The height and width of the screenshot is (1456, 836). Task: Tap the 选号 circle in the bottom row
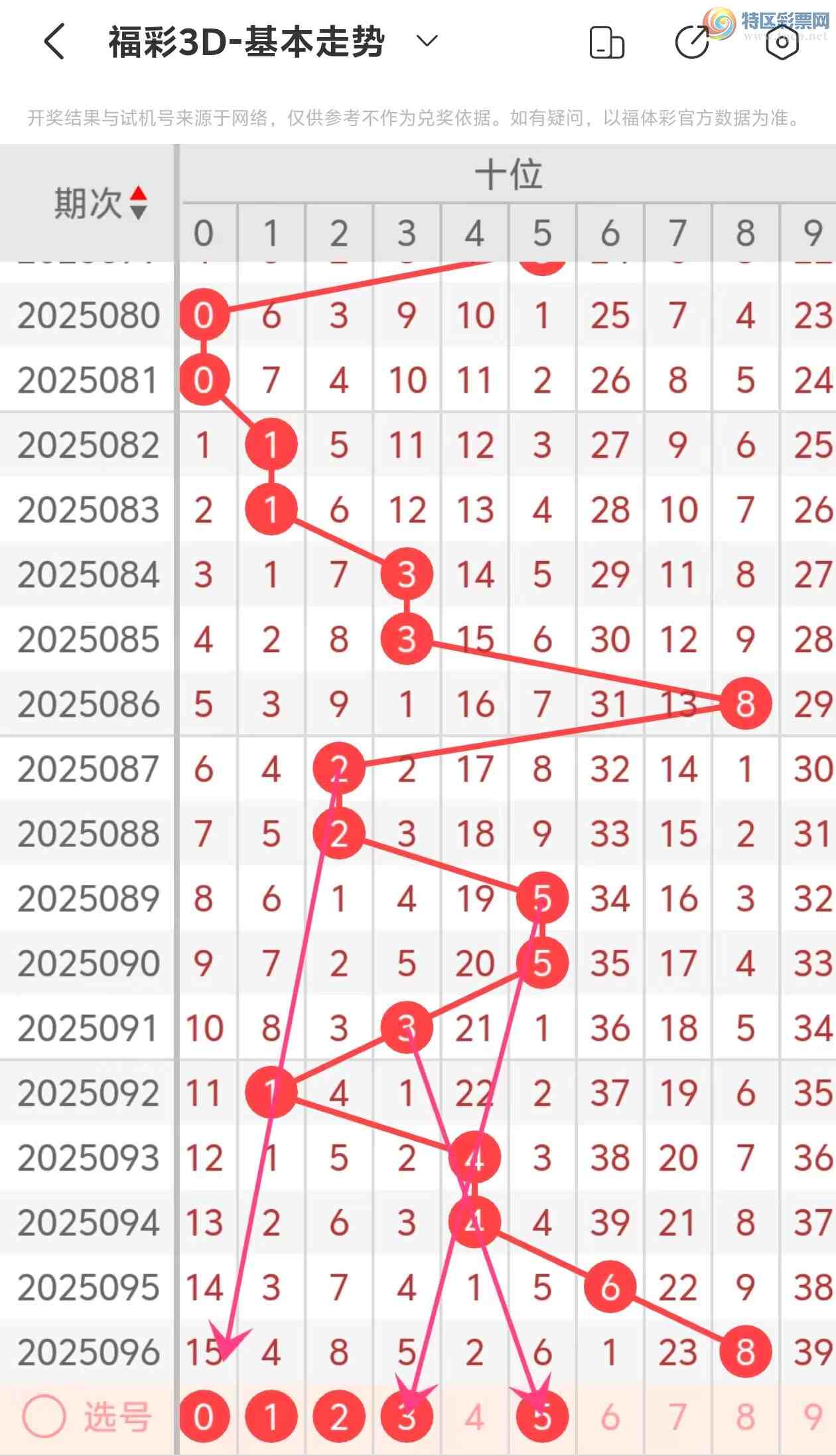coord(44,1416)
